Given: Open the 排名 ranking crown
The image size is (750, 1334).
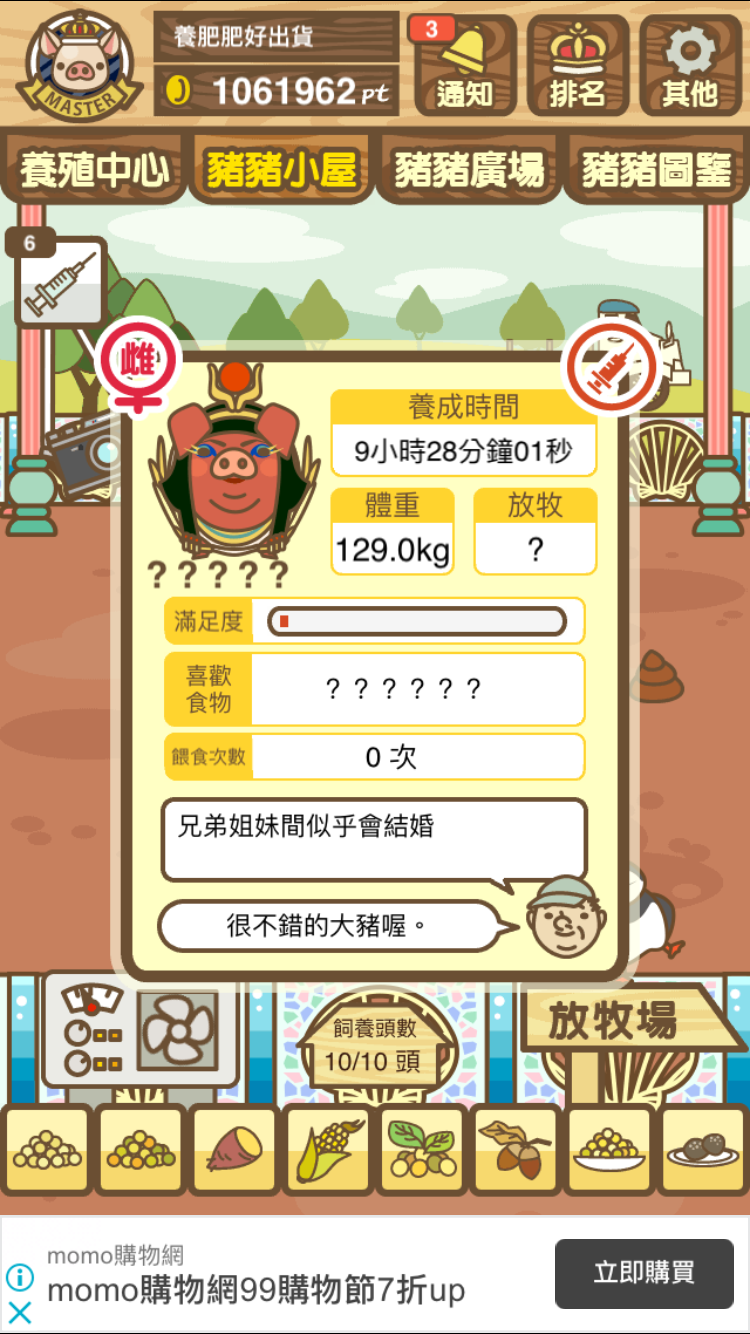Looking at the screenshot, I should pyautogui.click(x=578, y=65).
